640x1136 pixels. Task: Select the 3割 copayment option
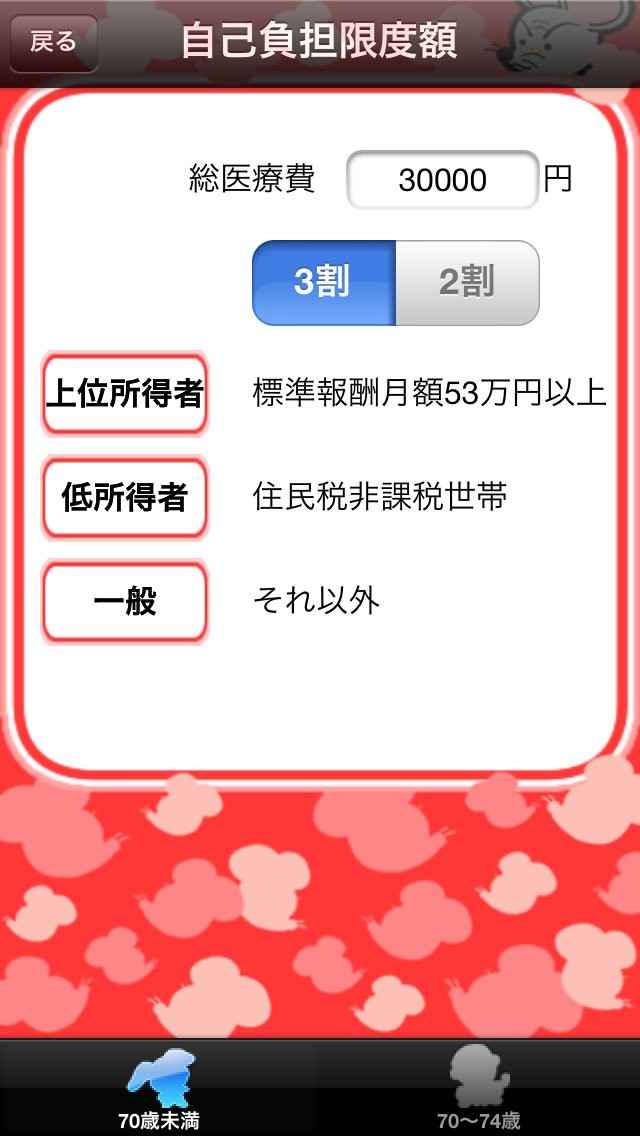tap(323, 283)
